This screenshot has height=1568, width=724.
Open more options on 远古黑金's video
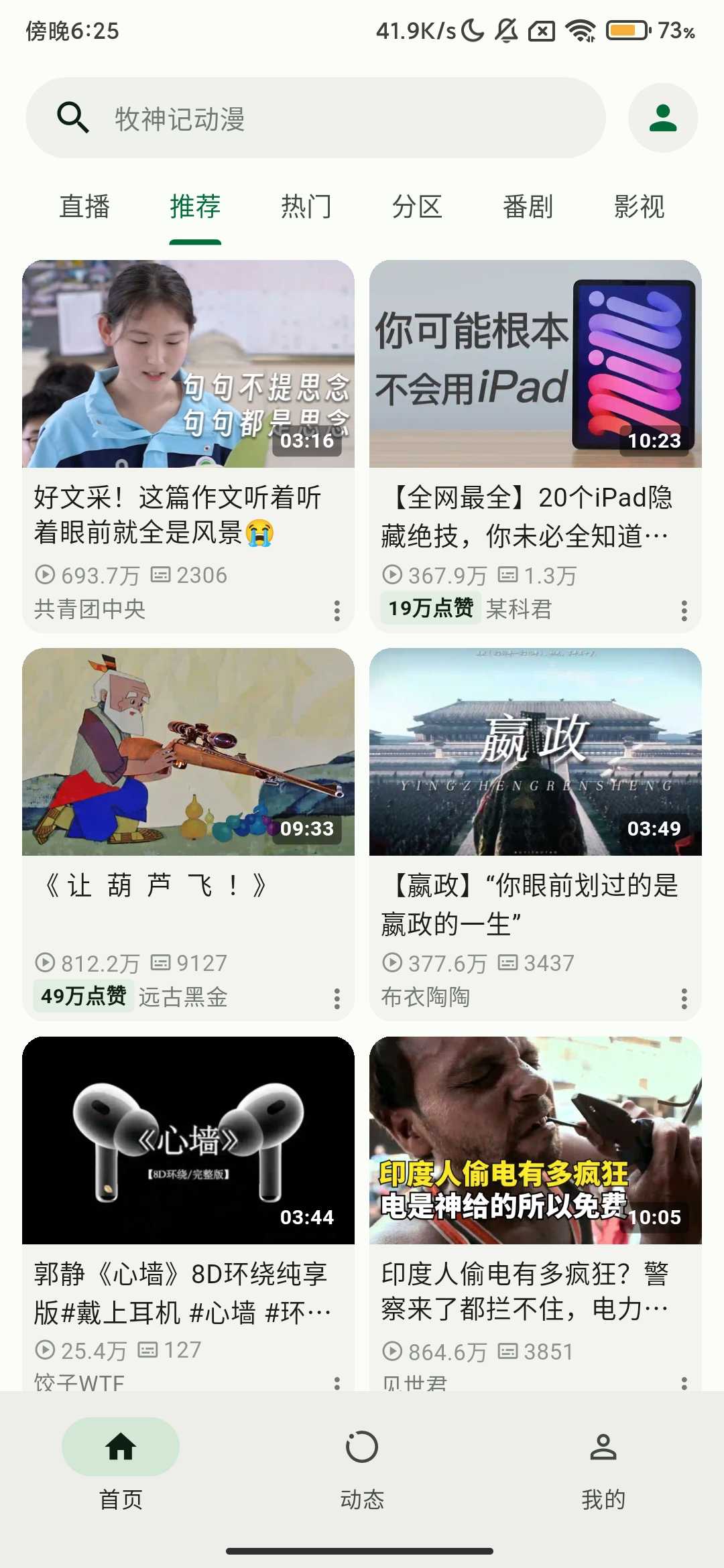337,998
